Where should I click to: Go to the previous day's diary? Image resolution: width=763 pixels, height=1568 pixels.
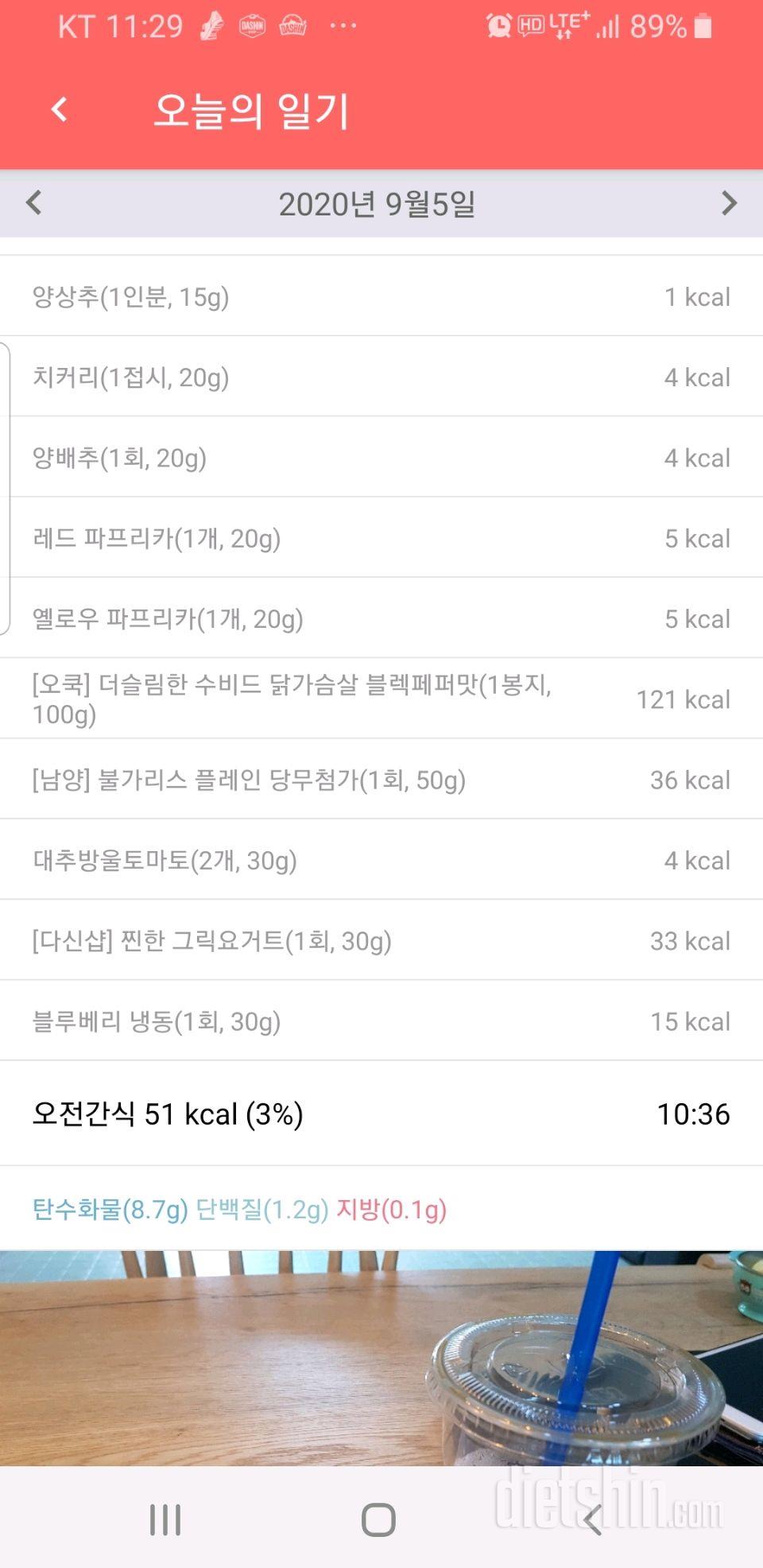pyautogui.click(x=34, y=203)
